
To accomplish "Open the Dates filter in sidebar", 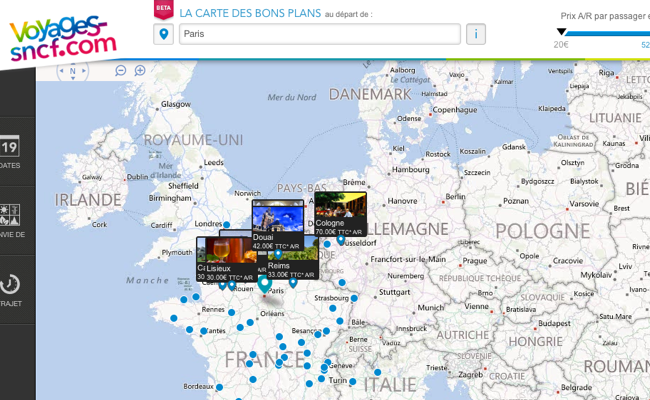I will tap(10, 152).
